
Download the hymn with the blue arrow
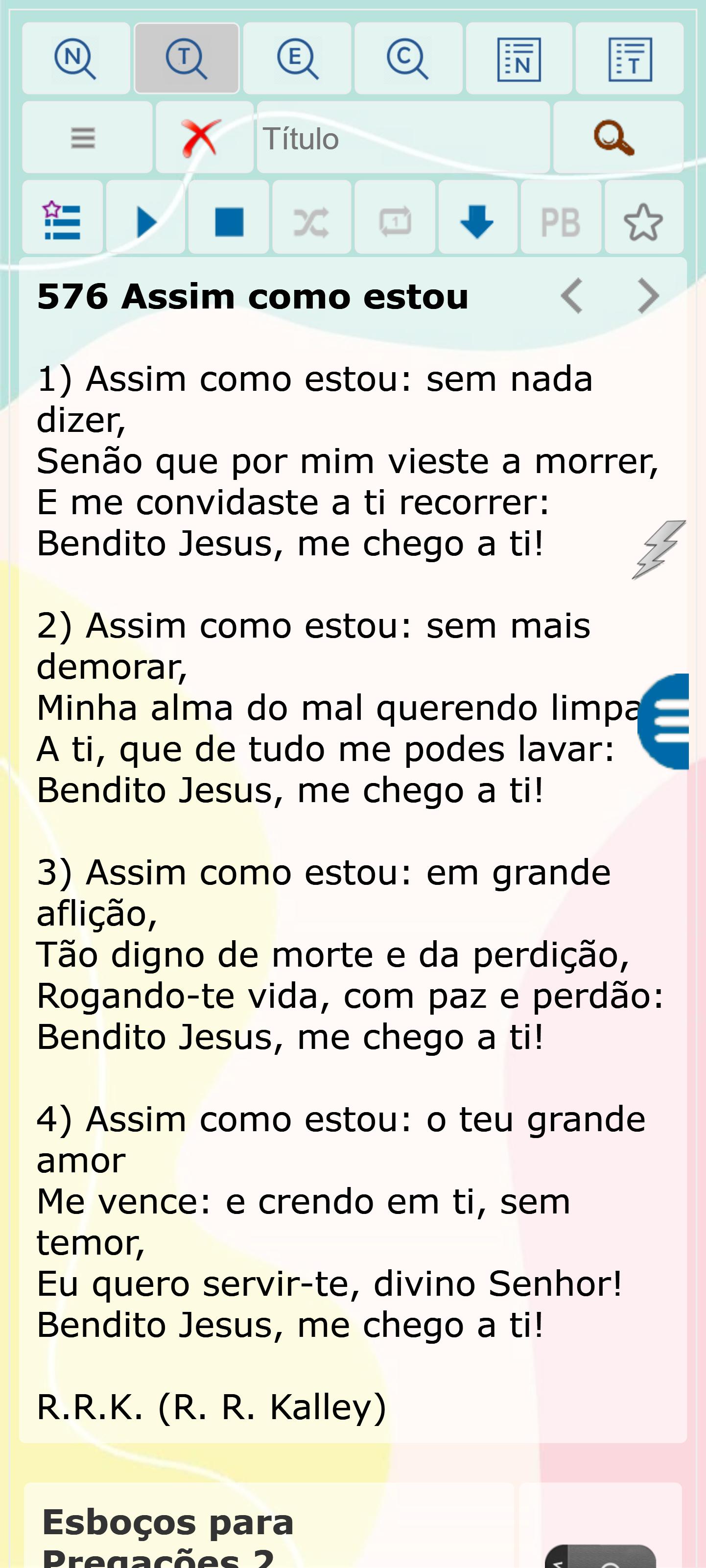click(478, 217)
